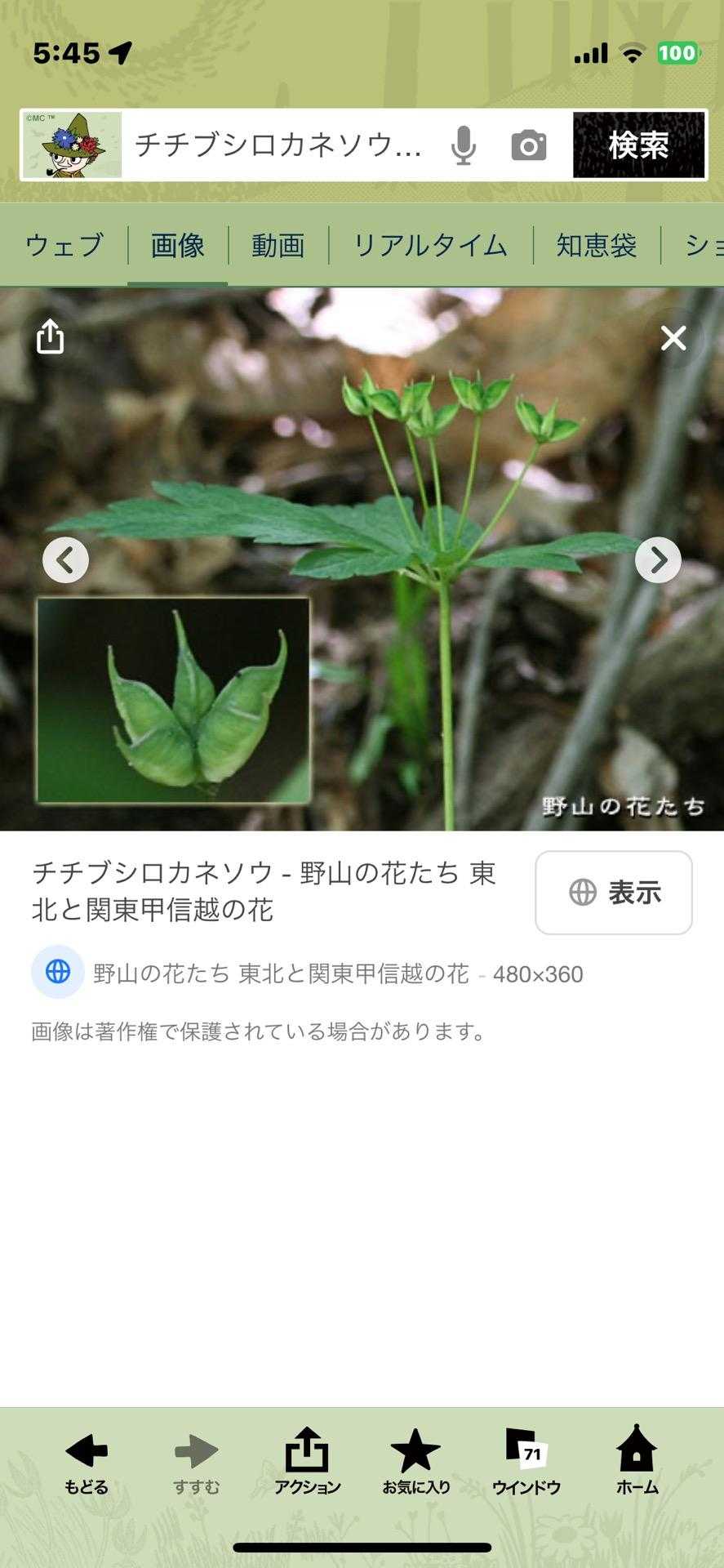Tap the 検索 search button
This screenshot has width=724, height=1568.
[638, 145]
